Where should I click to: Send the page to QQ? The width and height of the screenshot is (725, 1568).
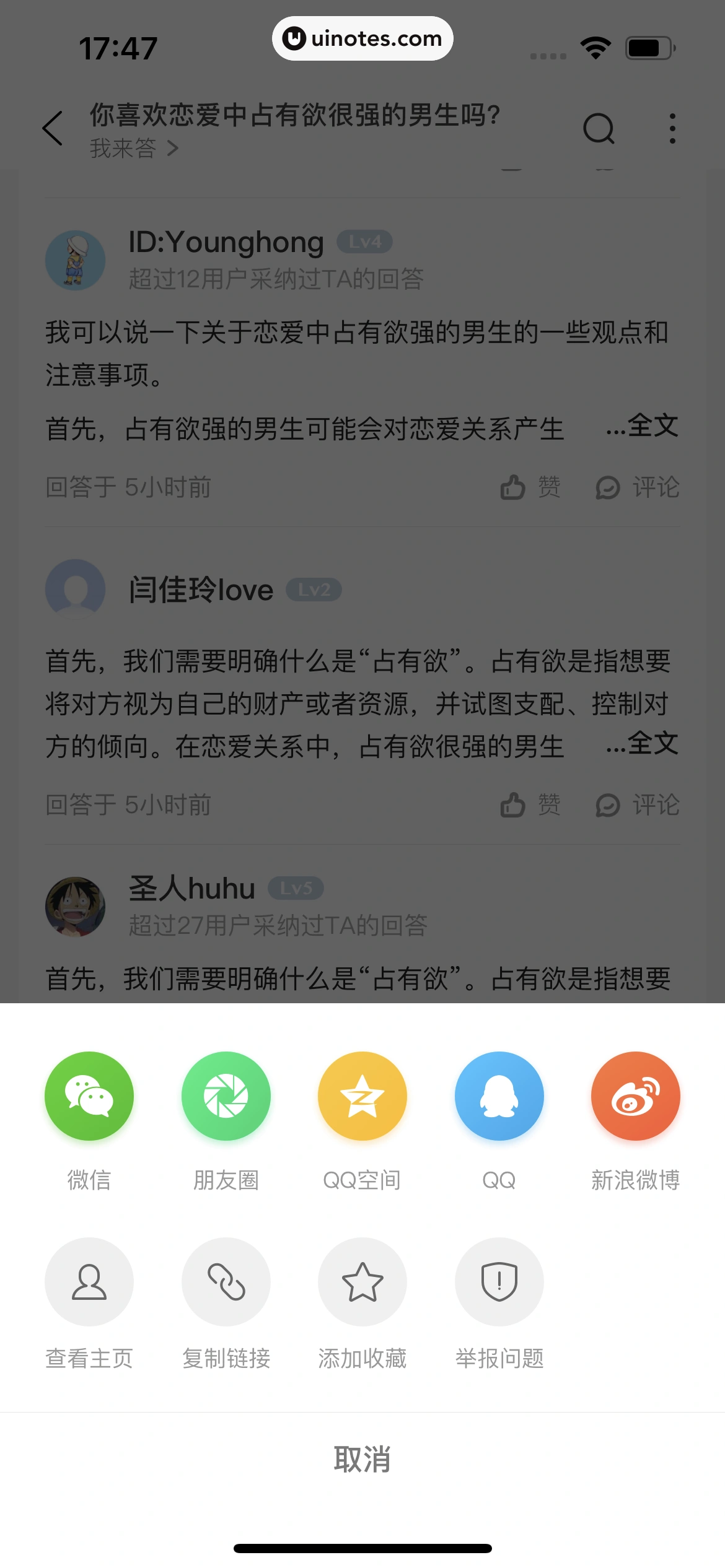point(499,1095)
